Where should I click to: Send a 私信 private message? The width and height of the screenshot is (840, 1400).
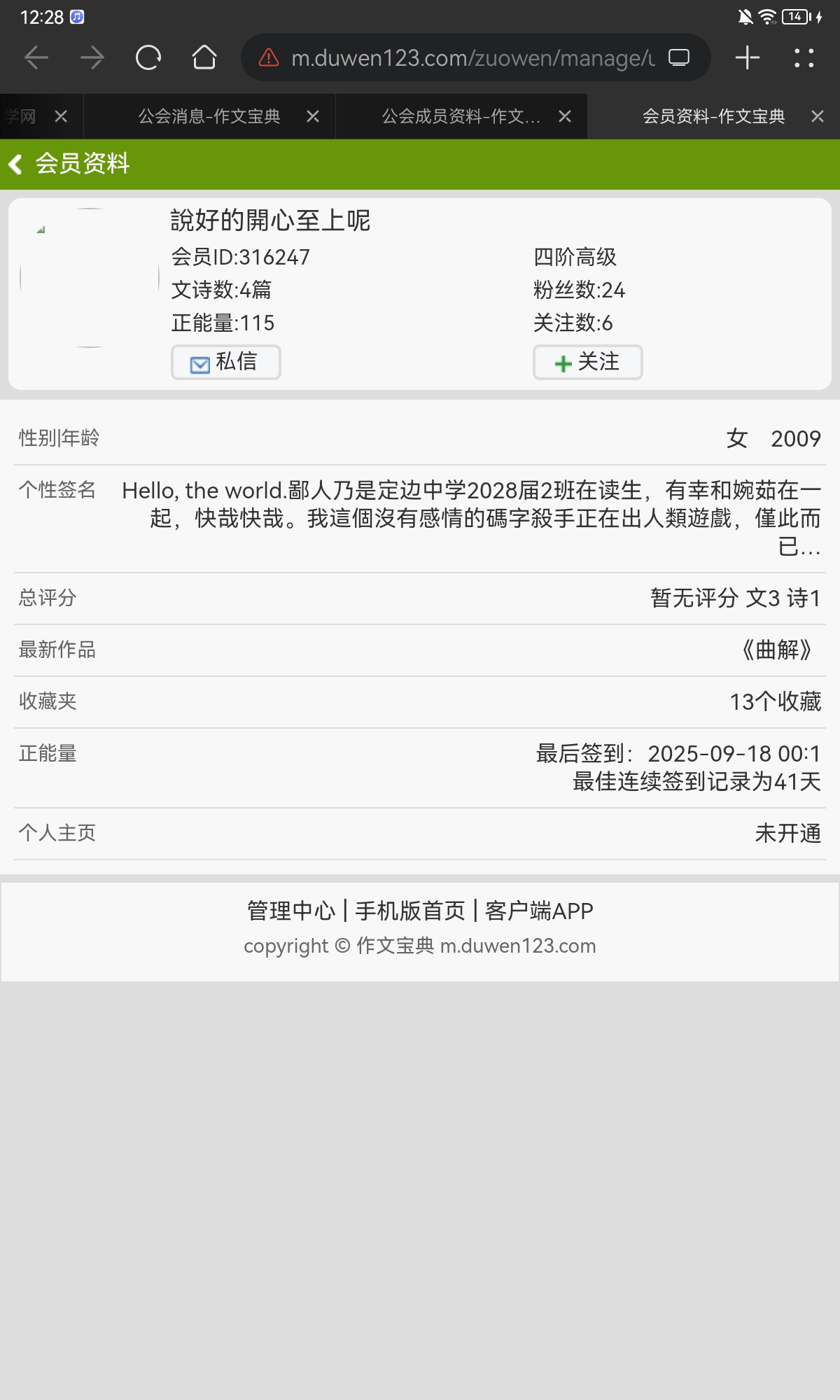tap(225, 362)
